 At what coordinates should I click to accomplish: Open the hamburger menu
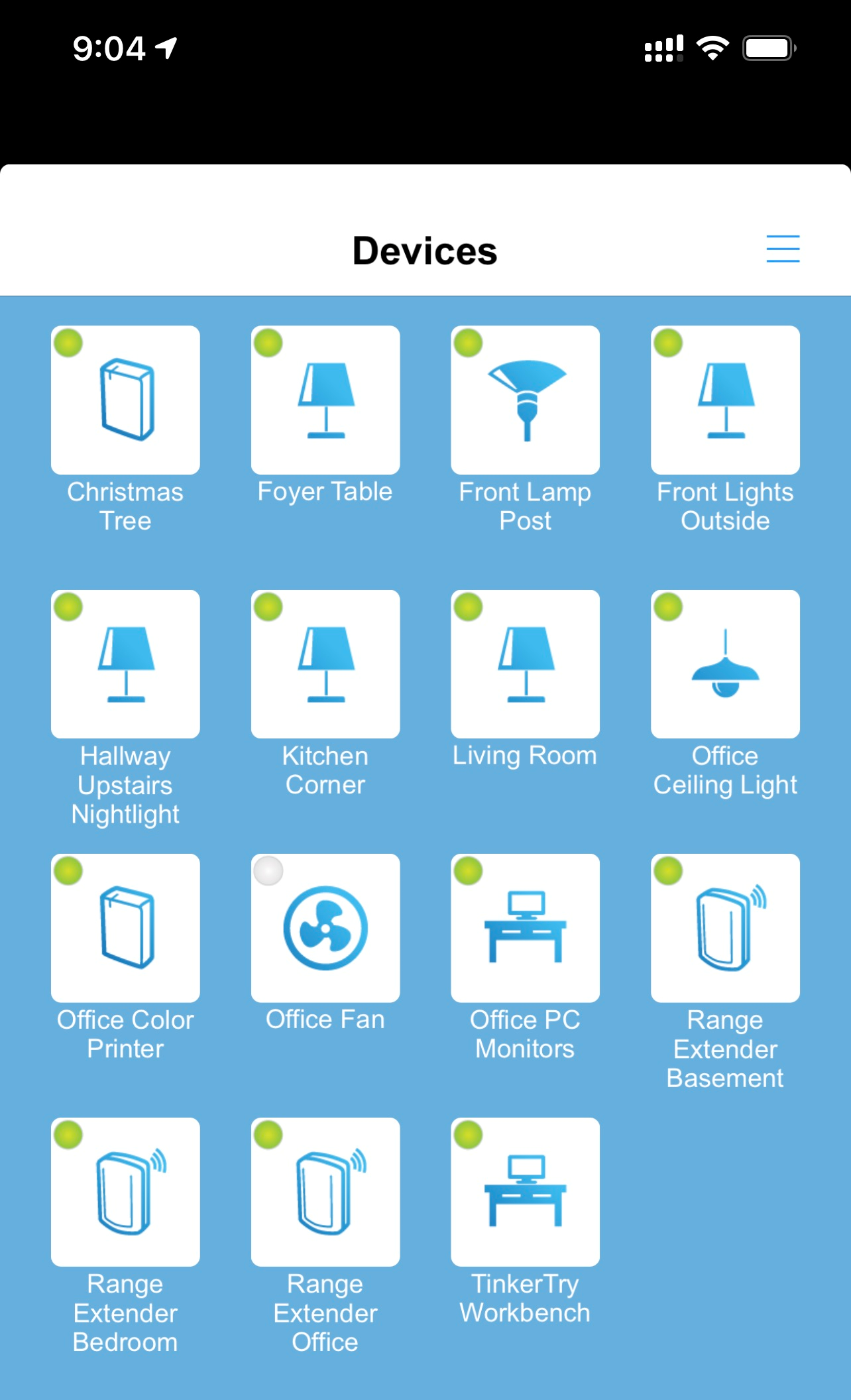pyautogui.click(x=783, y=249)
